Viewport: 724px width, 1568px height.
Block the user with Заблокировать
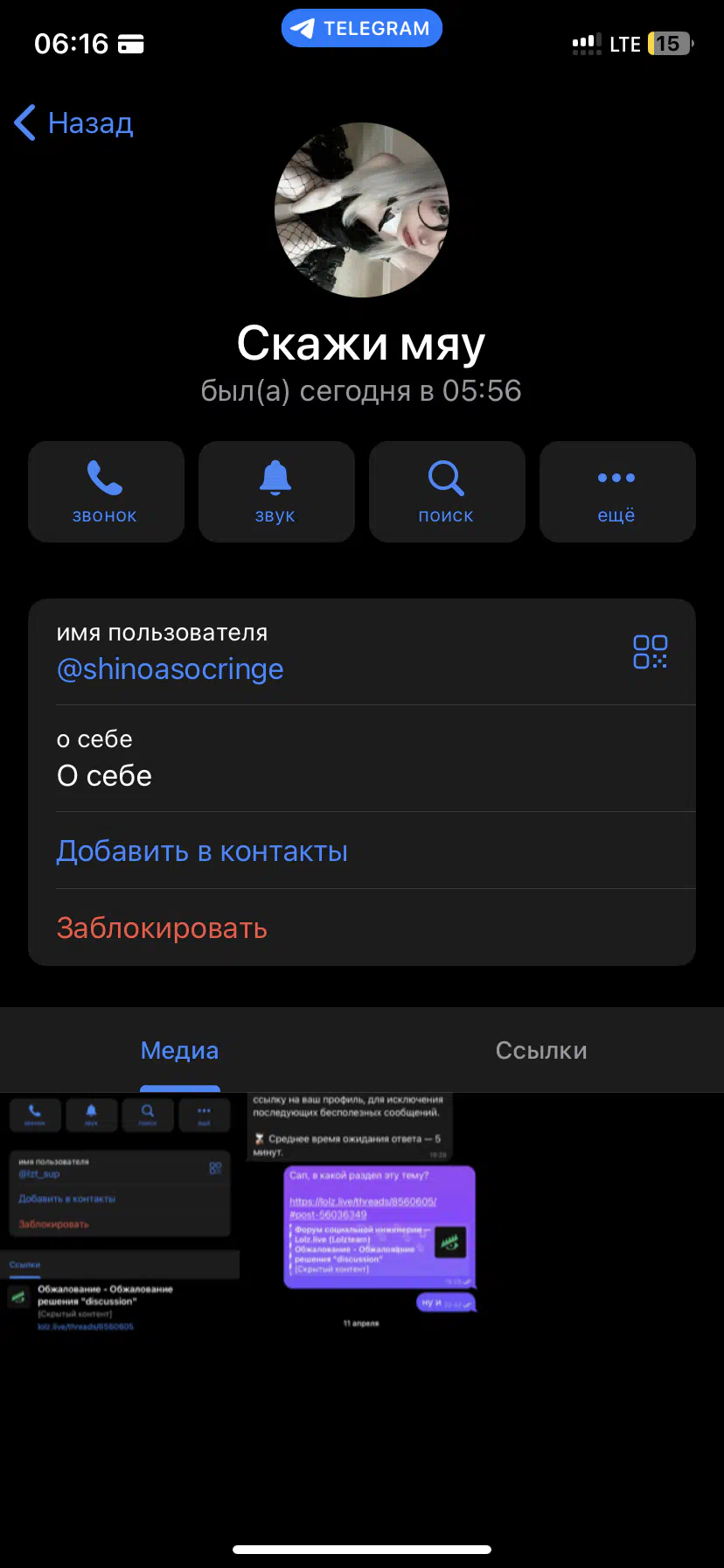[162, 928]
